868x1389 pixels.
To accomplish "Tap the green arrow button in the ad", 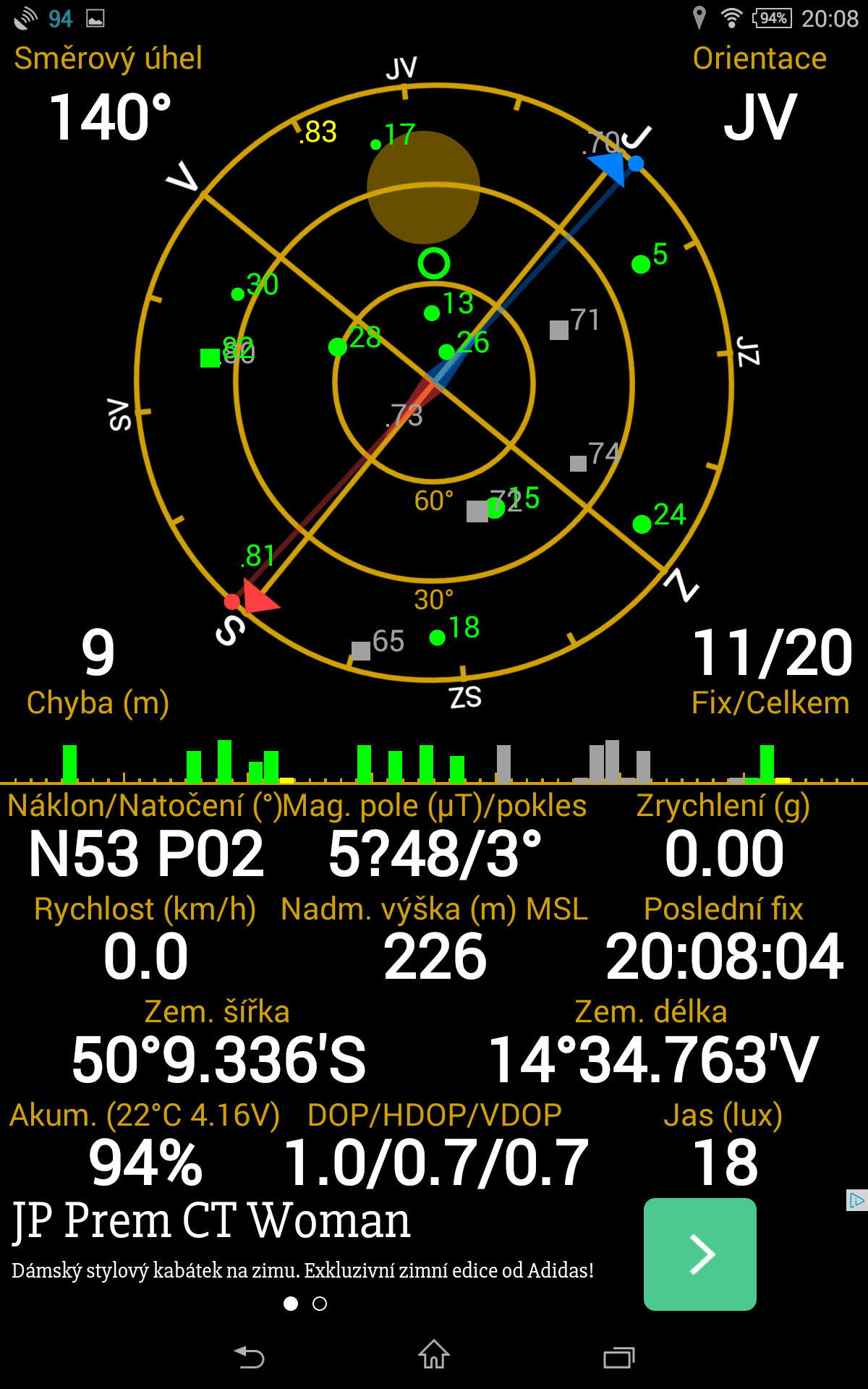I will coord(699,1254).
